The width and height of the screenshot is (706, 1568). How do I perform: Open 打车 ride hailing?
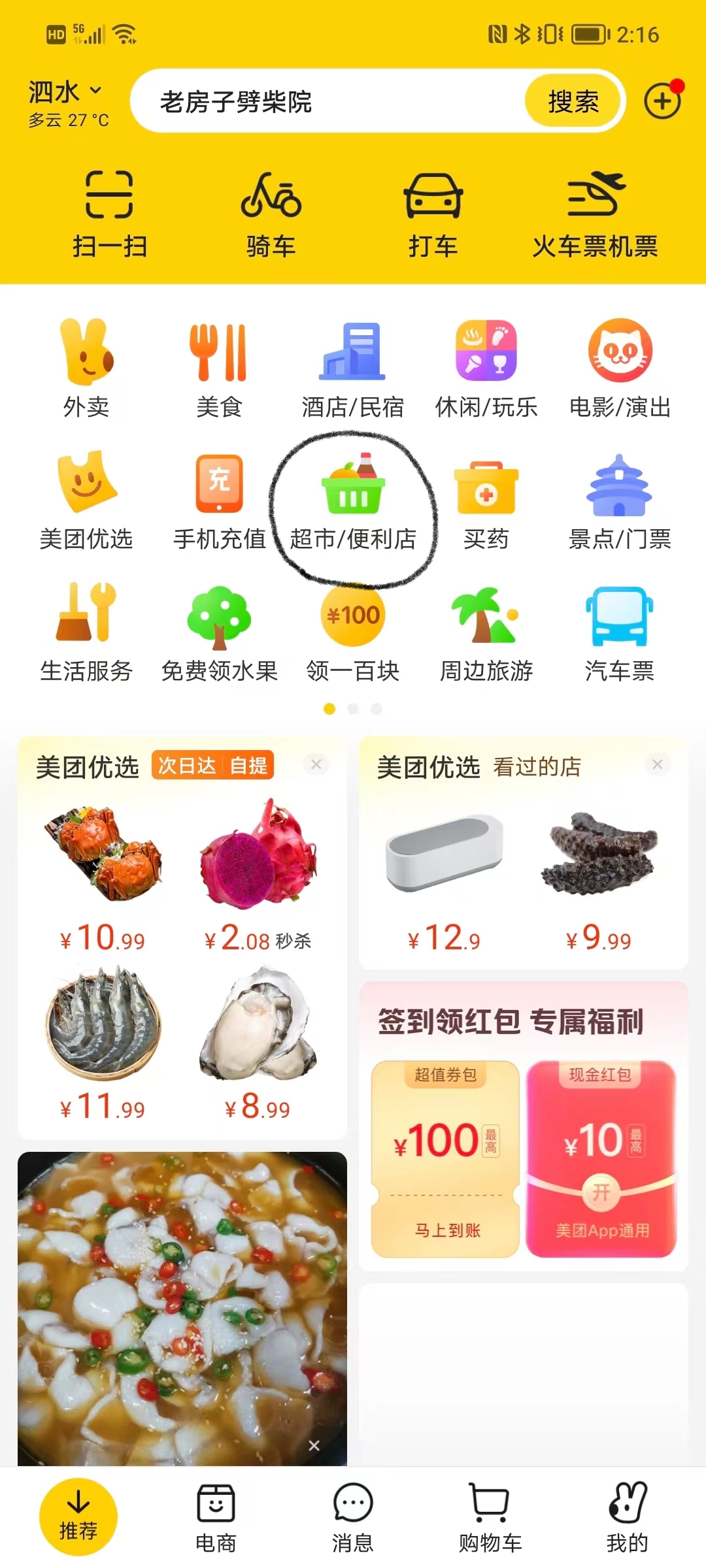[433, 212]
